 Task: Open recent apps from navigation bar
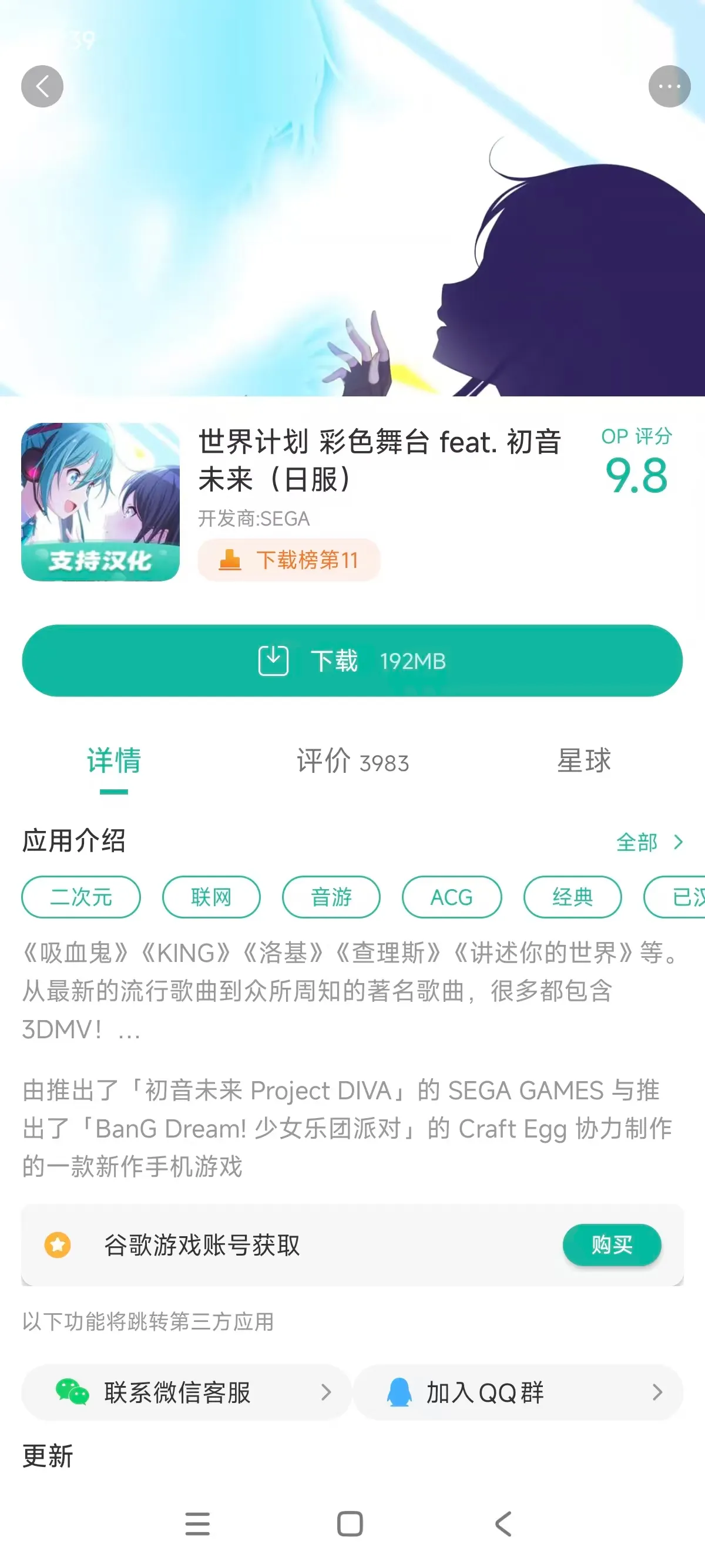tap(197, 1523)
